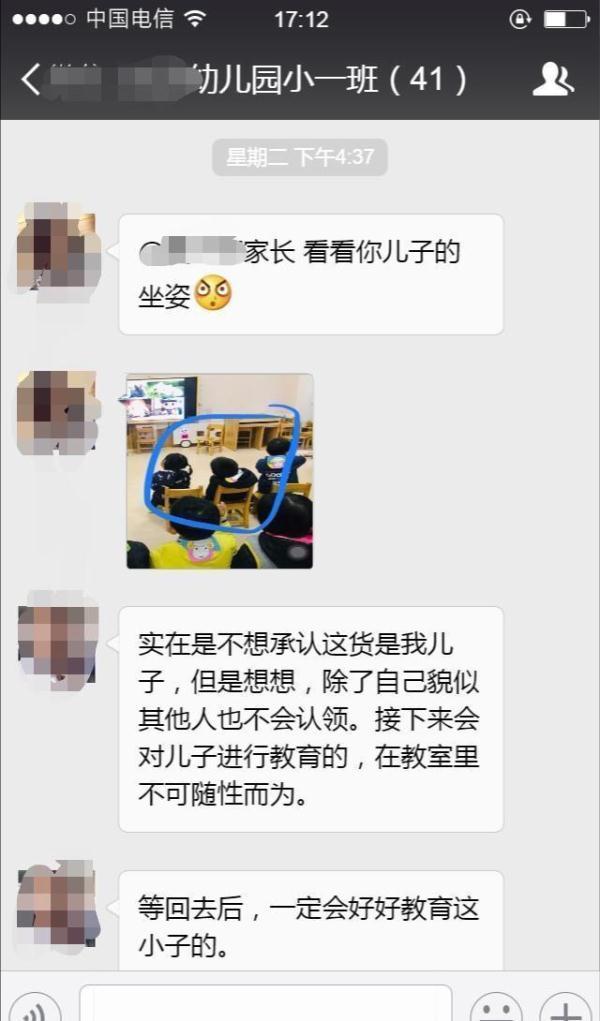Open avatar beside 等回去后 message

(x=59, y=904)
